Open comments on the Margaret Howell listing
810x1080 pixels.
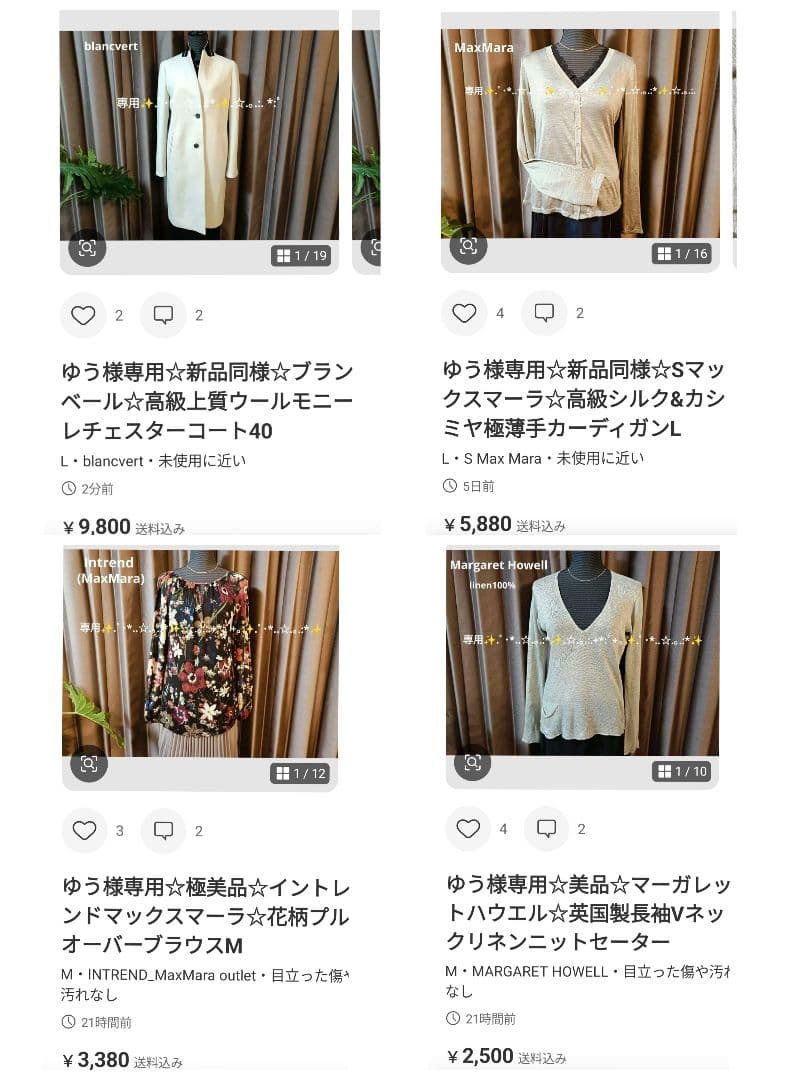click(x=545, y=828)
